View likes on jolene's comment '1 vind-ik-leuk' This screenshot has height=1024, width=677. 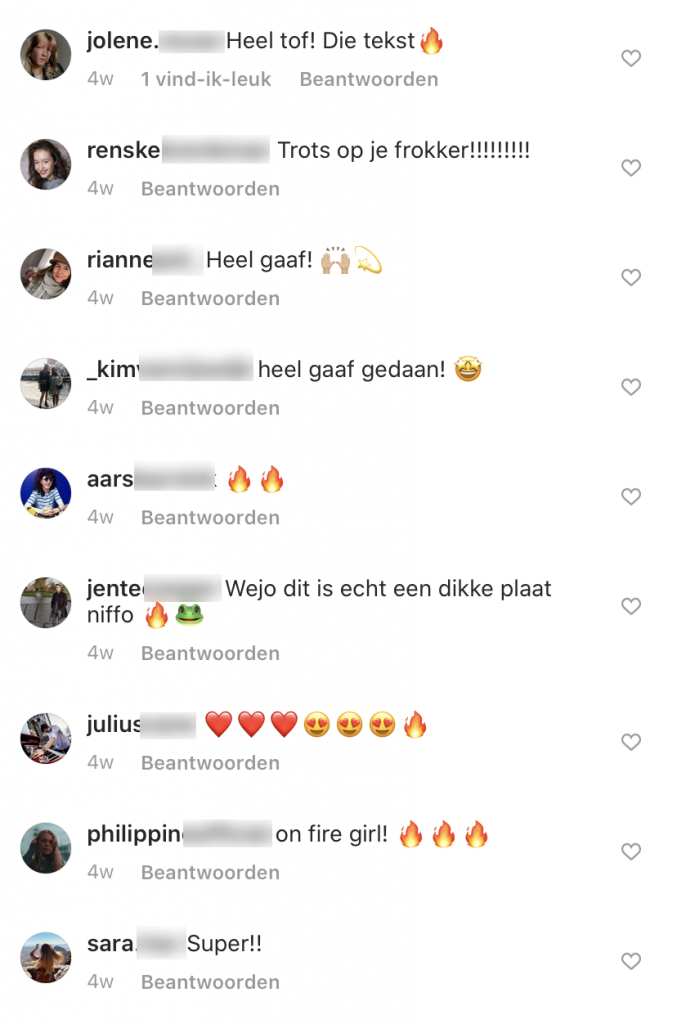pyautogui.click(x=206, y=79)
